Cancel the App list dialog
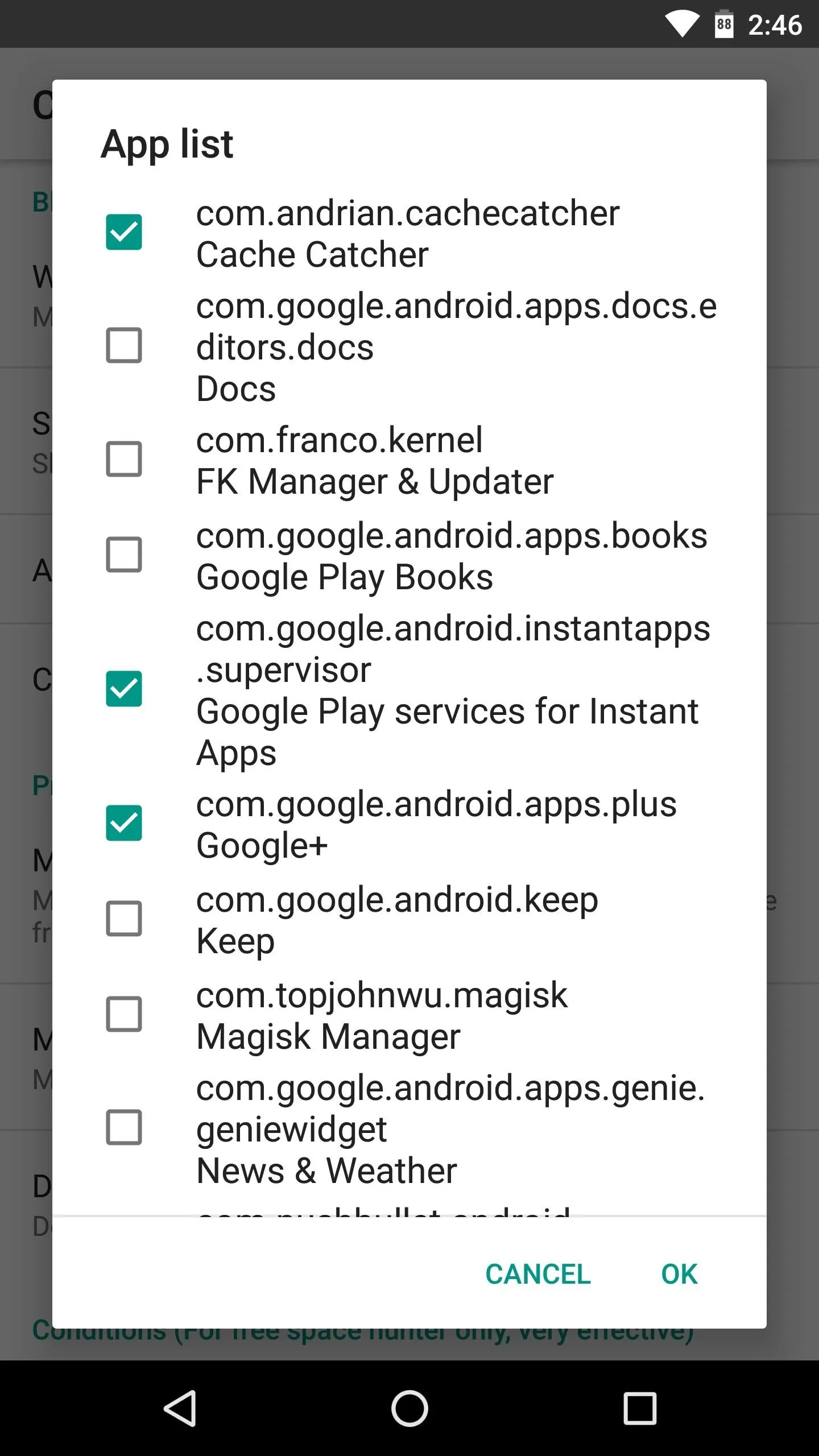This screenshot has width=819, height=1456. point(538,1274)
